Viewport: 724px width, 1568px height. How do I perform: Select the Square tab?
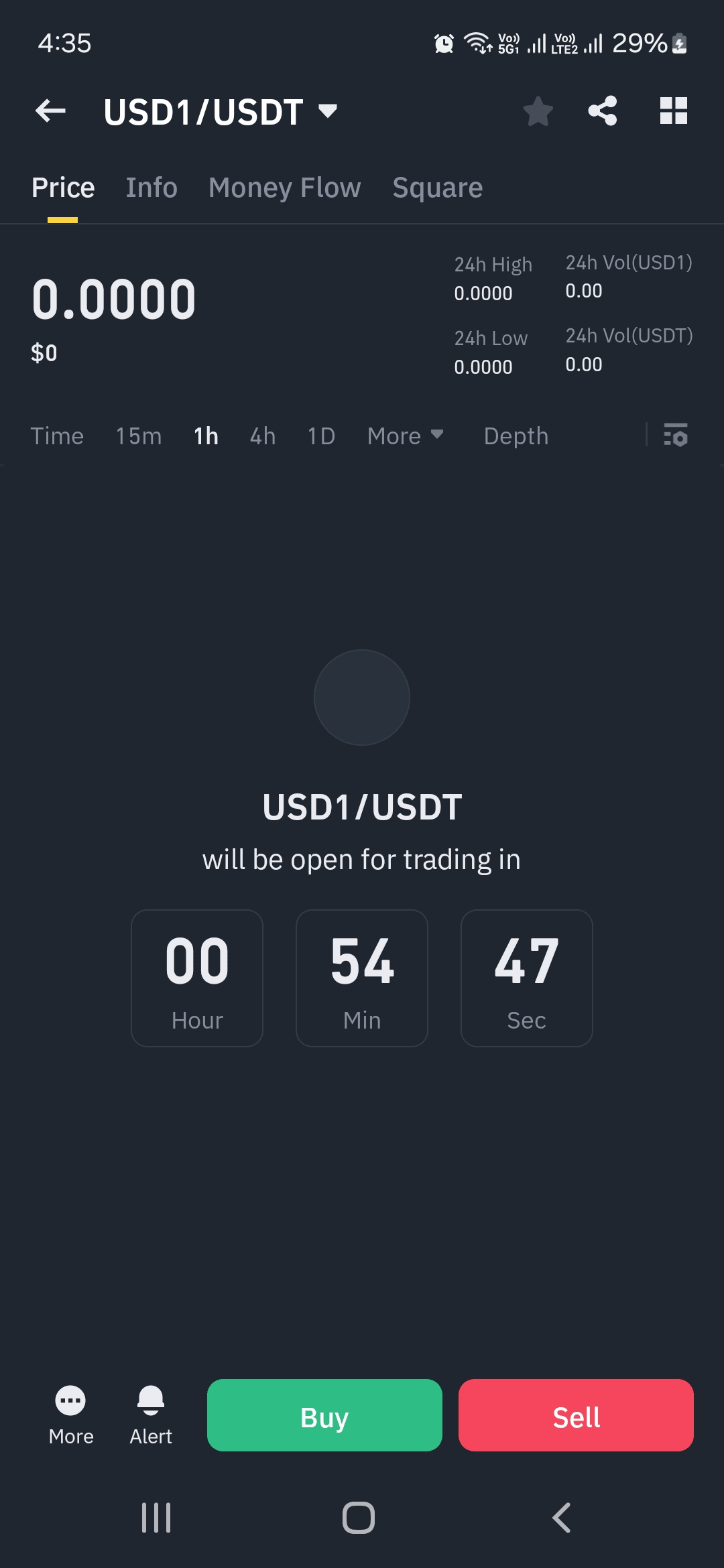point(437,188)
